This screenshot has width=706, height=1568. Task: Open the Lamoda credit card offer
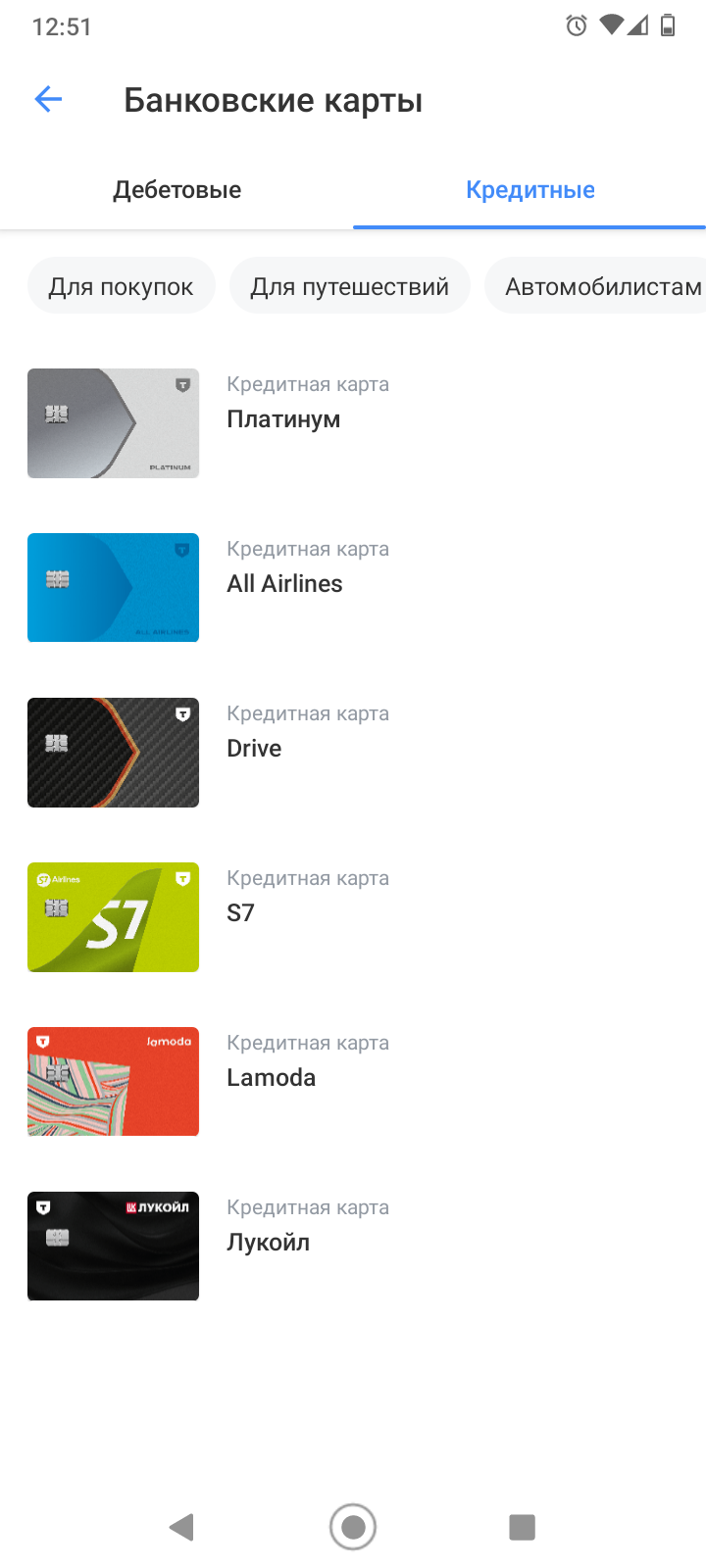pyautogui.click(x=353, y=1082)
